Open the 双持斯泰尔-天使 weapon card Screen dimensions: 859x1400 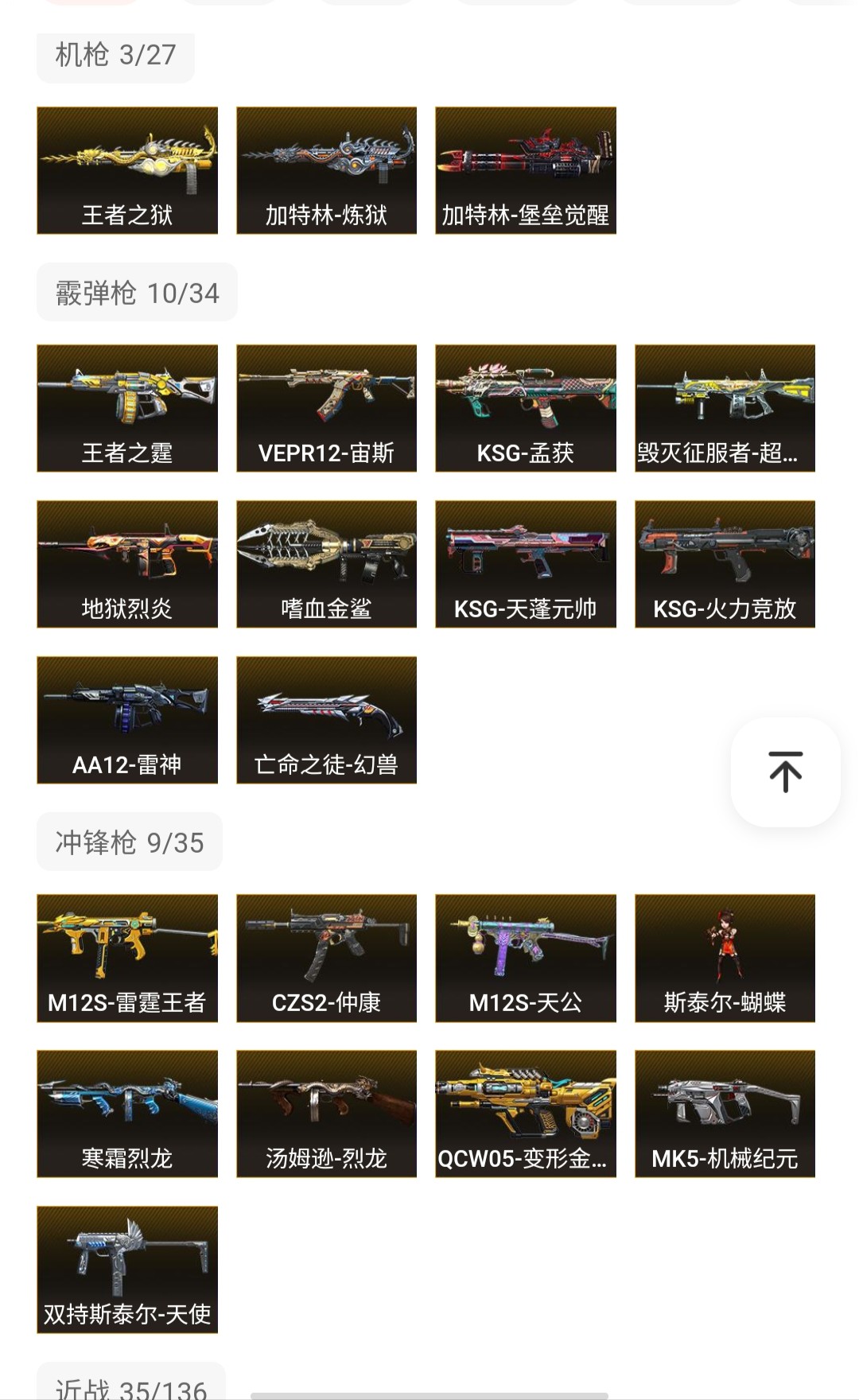click(x=127, y=1270)
